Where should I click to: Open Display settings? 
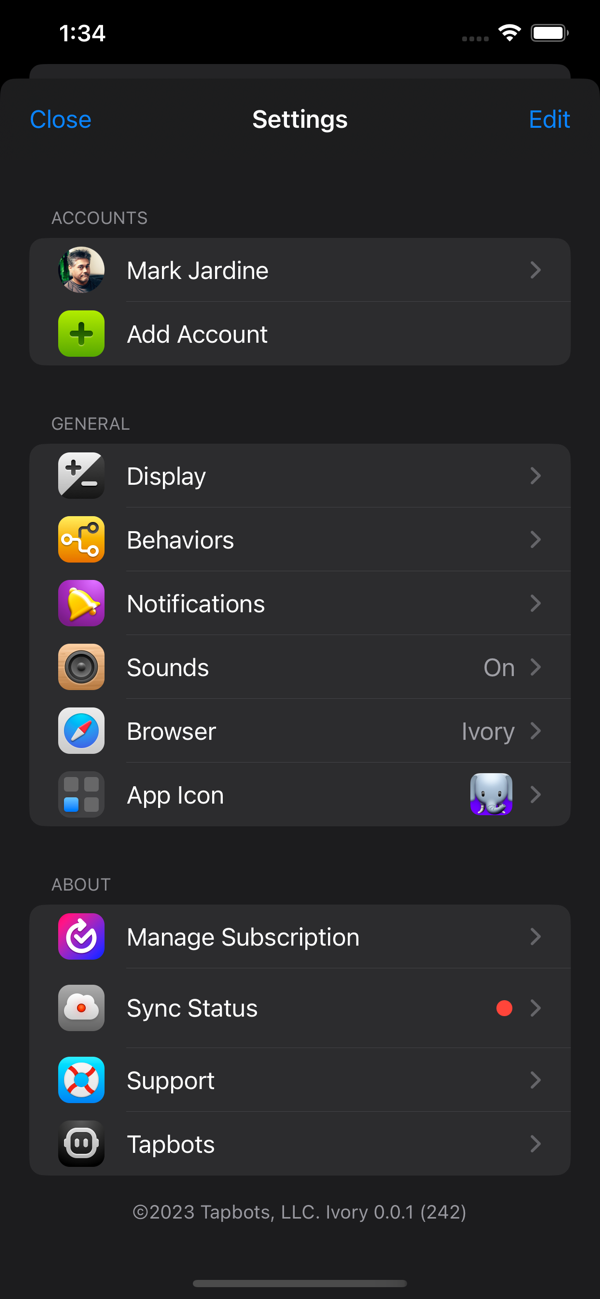tap(300, 476)
